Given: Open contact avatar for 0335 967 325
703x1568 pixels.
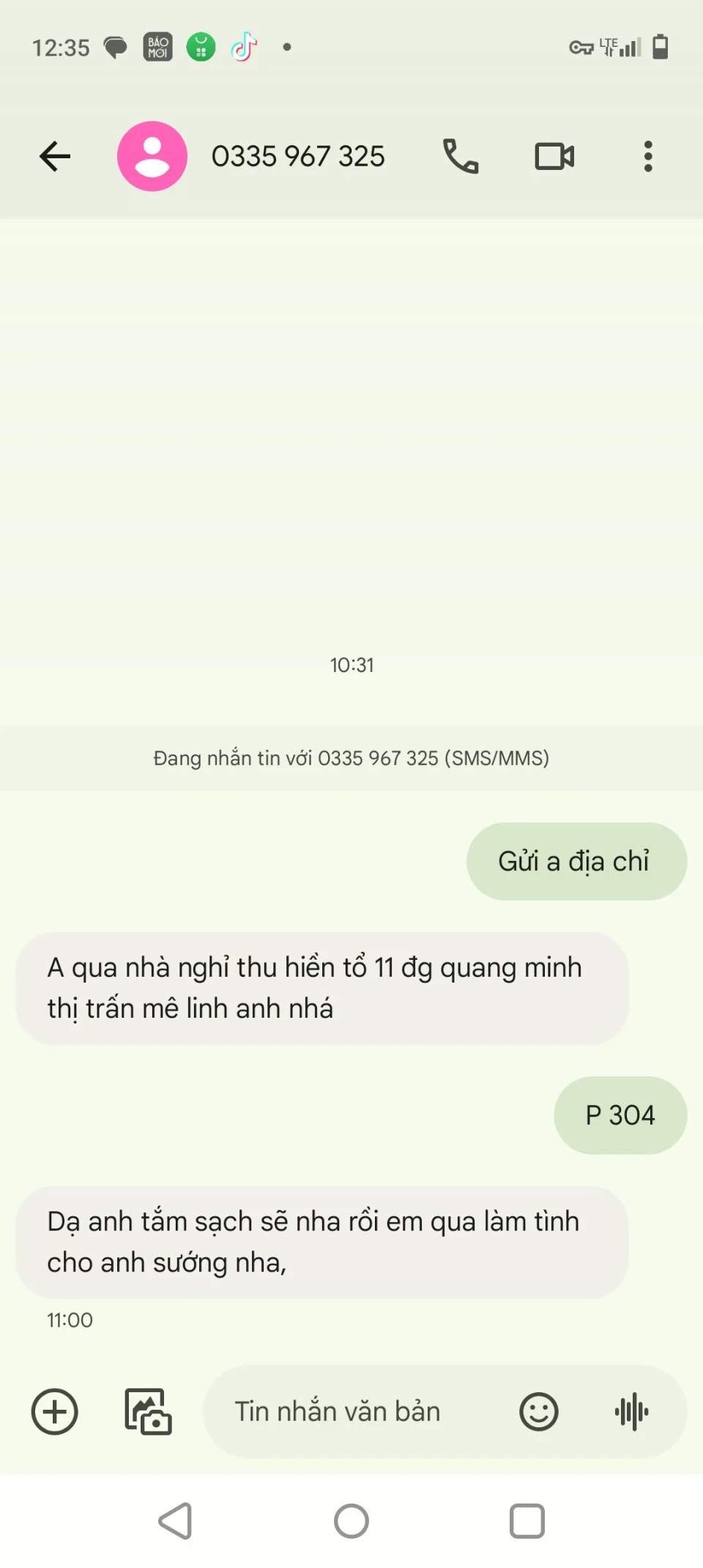Looking at the screenshot, I should click(152, 156).
